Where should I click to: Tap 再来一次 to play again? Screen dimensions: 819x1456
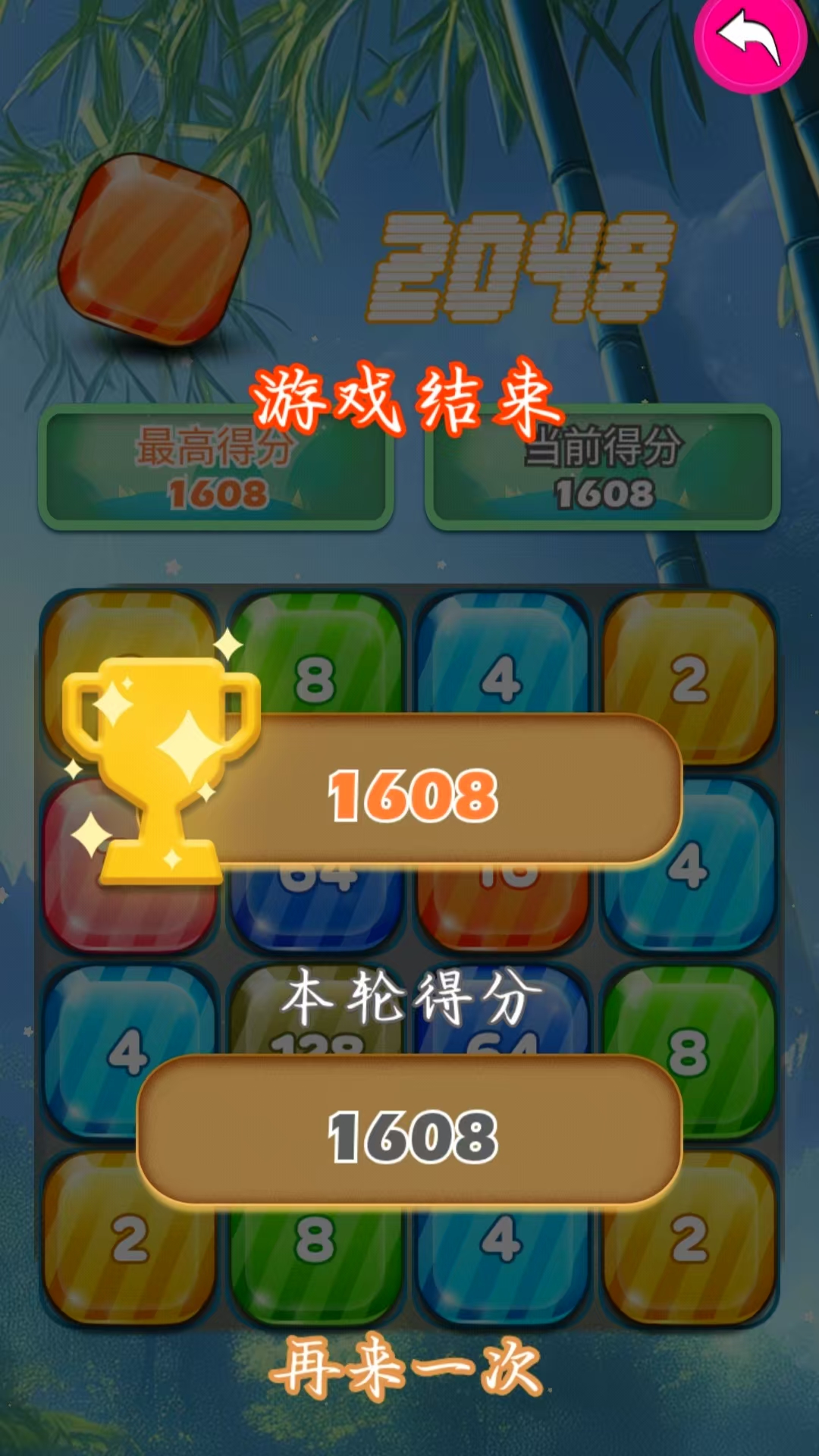406,1367
